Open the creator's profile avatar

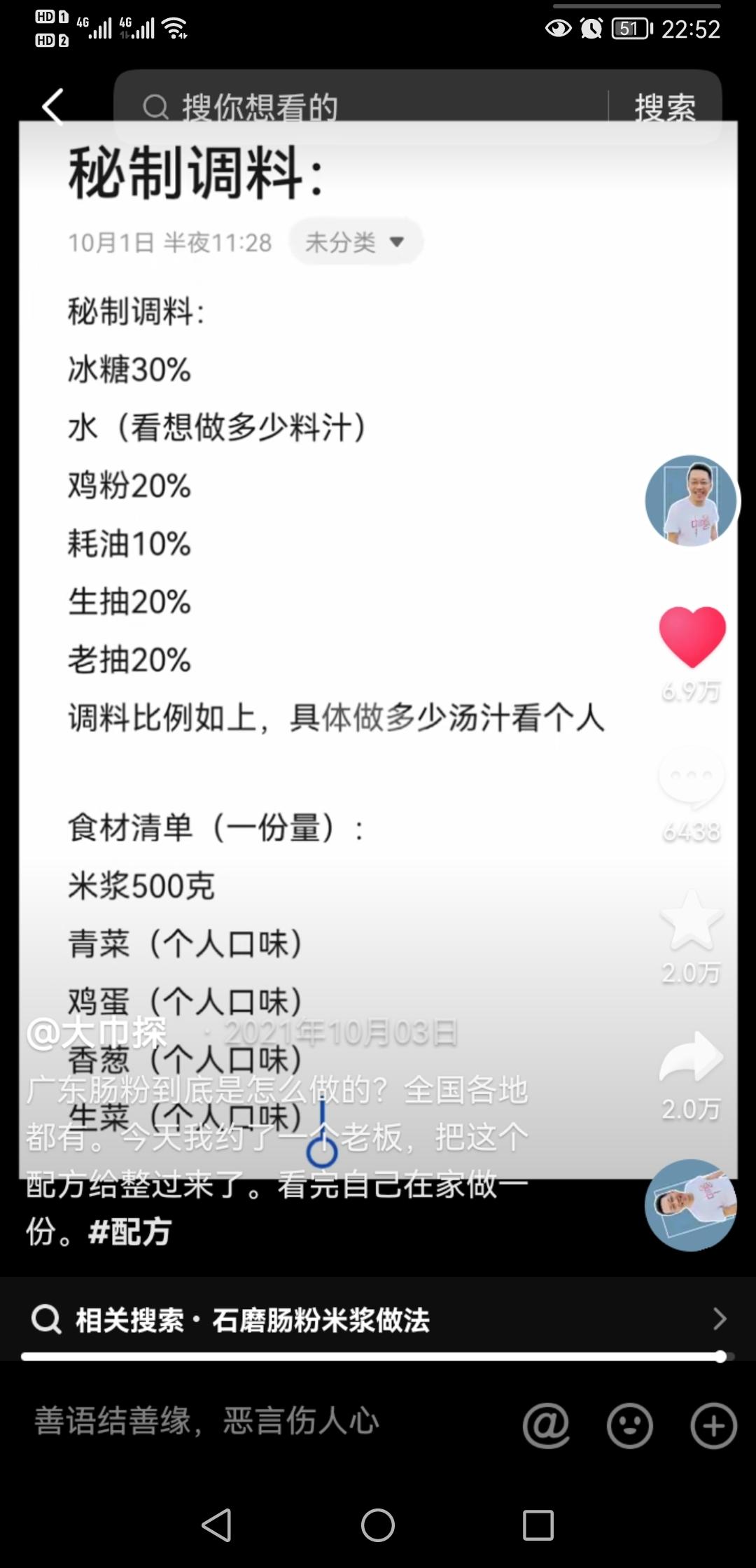(x=691, y=500)
